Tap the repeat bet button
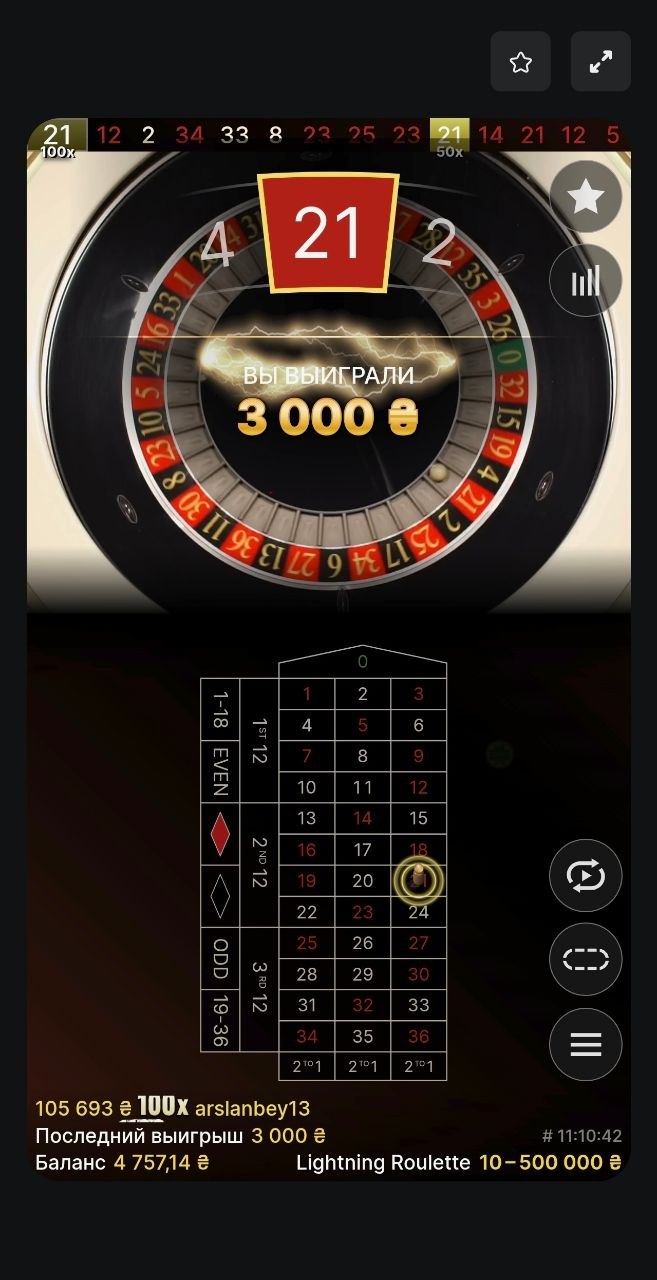The width and height of the screenshot is (657, 1280). click(585, 876)
